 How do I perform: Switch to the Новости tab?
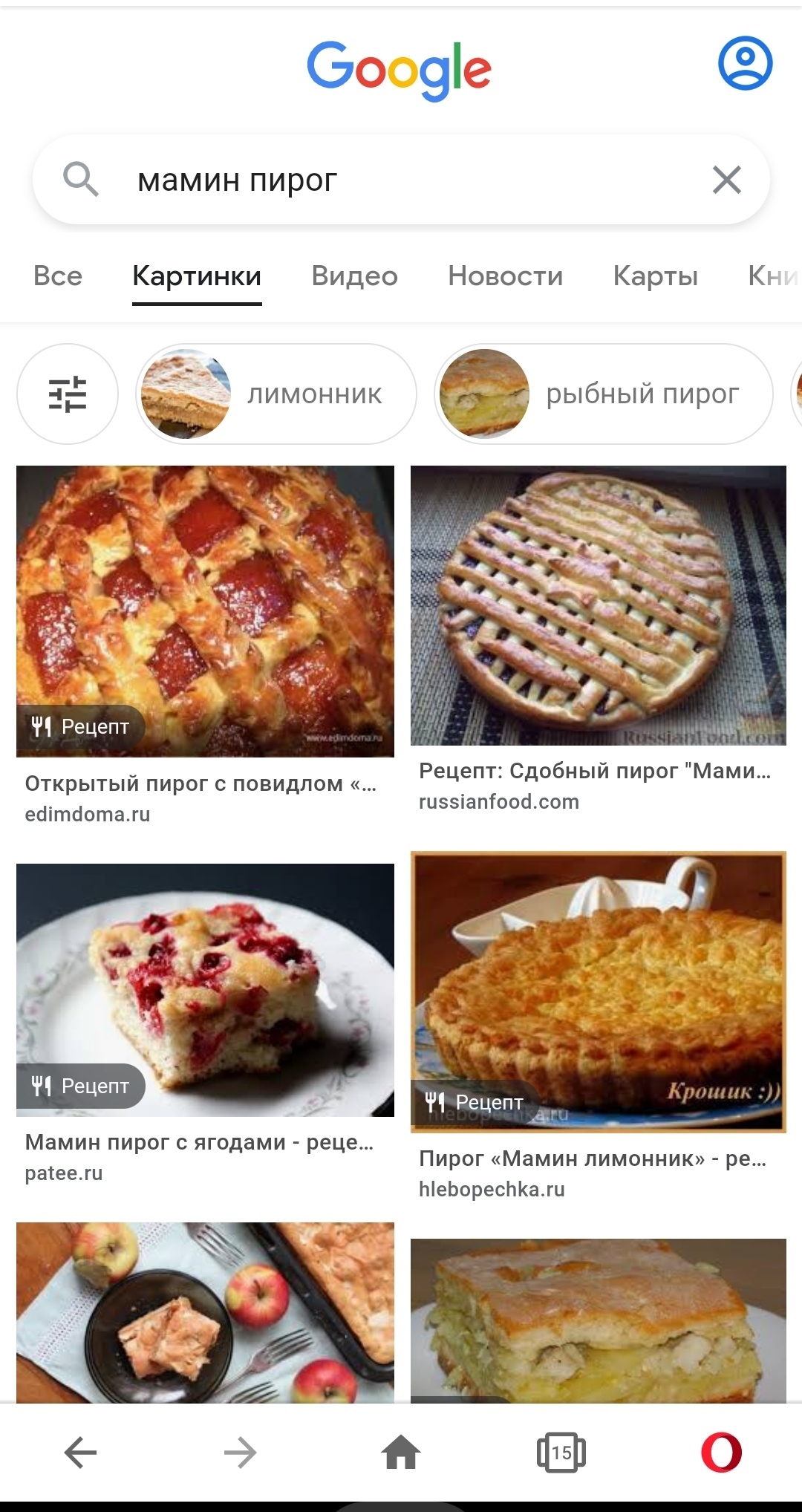pos(505,276)
